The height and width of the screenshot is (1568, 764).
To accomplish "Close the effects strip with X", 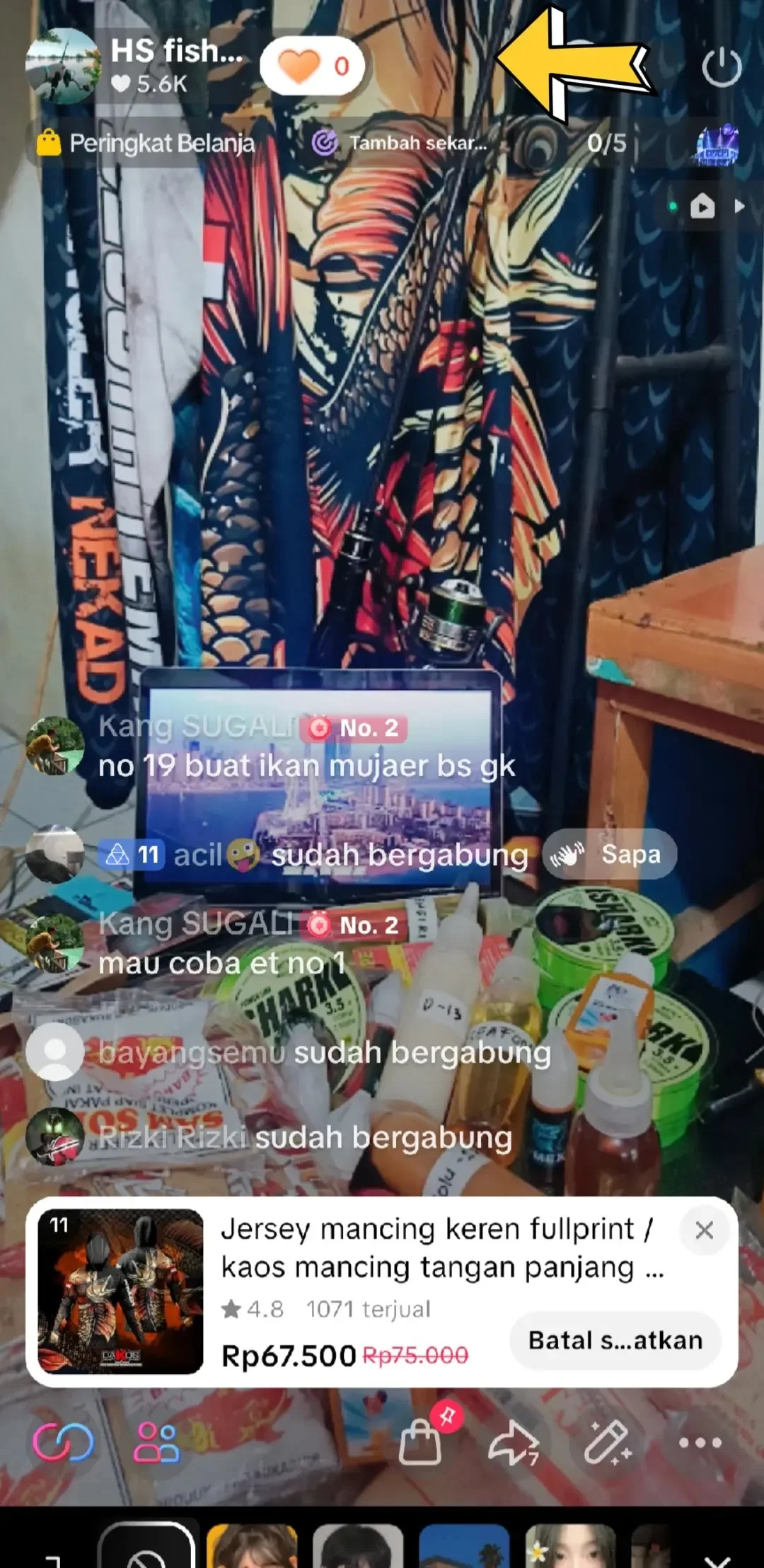I will click(x=717, y=1560).
